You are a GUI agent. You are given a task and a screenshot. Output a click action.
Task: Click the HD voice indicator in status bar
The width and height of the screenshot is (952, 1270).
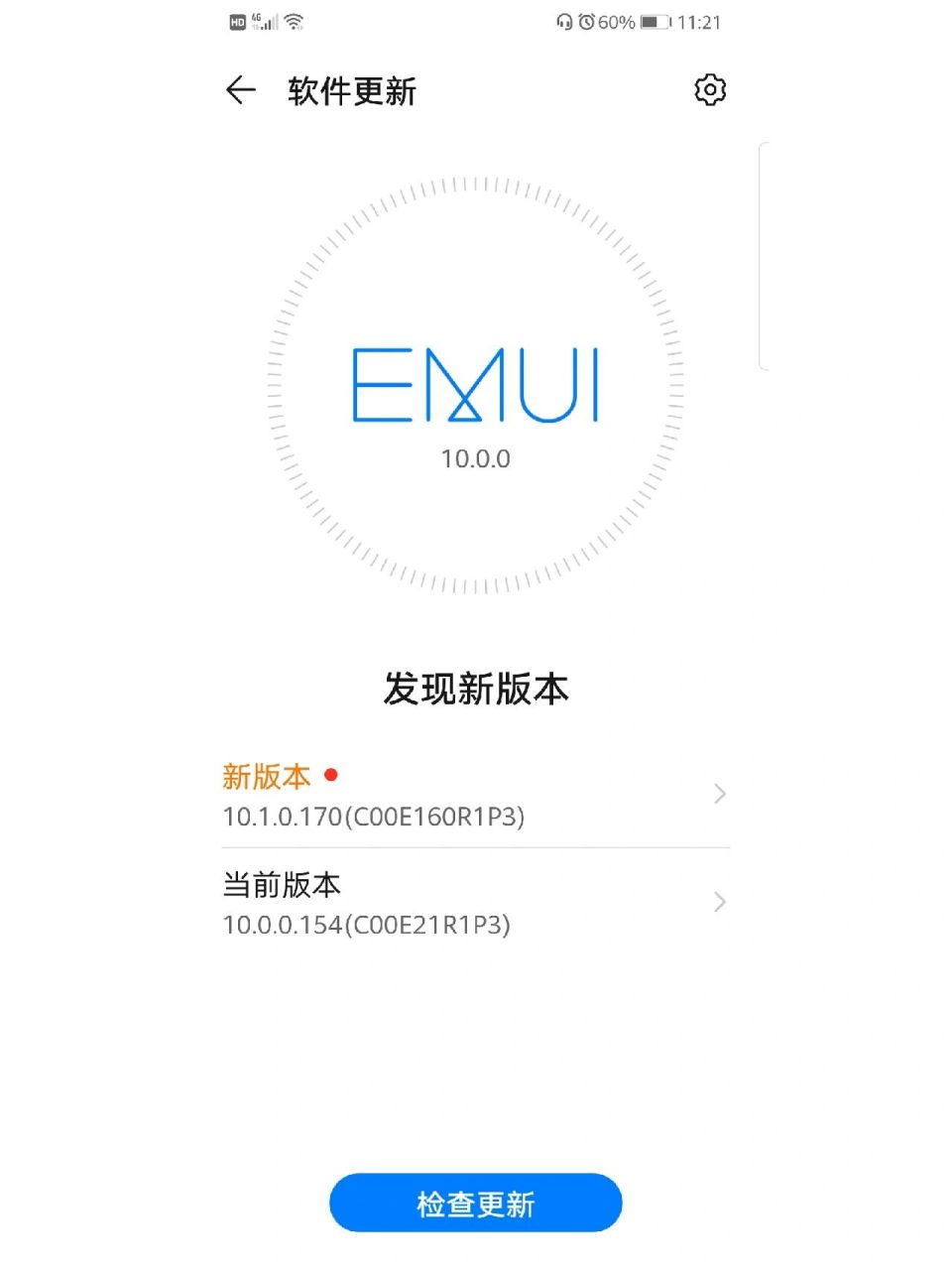click(237, 20)
